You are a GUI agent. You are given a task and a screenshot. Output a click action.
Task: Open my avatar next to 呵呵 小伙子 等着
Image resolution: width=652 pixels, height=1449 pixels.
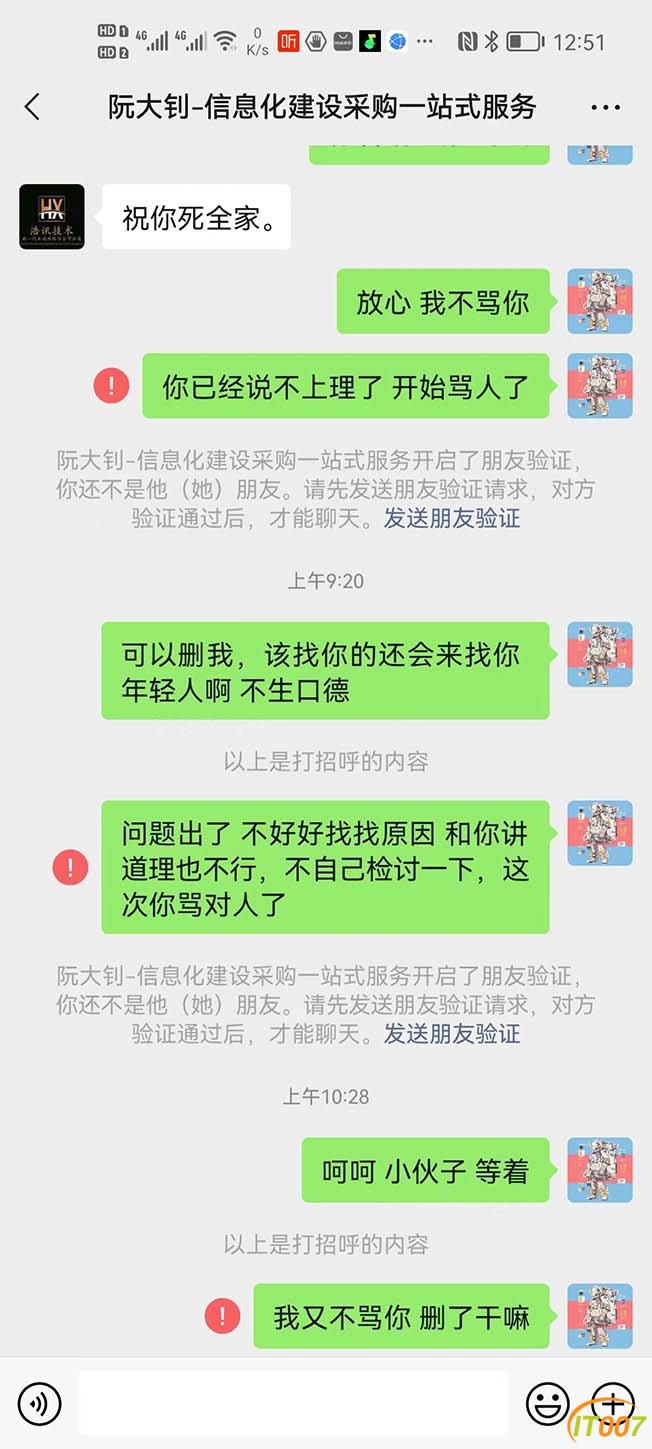pos(600,1170)
